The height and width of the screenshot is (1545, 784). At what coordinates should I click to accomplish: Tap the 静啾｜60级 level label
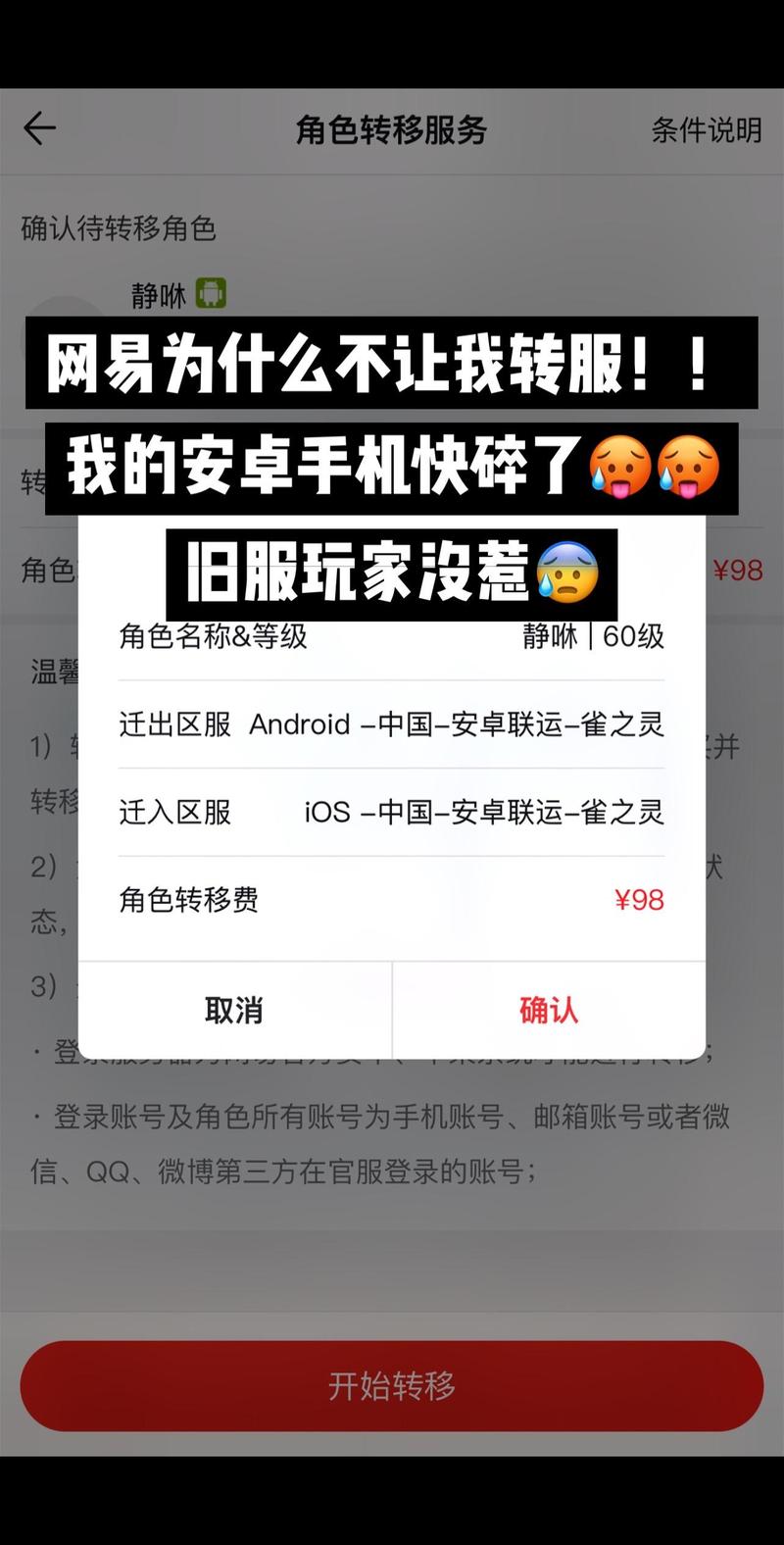click(592, 636)
